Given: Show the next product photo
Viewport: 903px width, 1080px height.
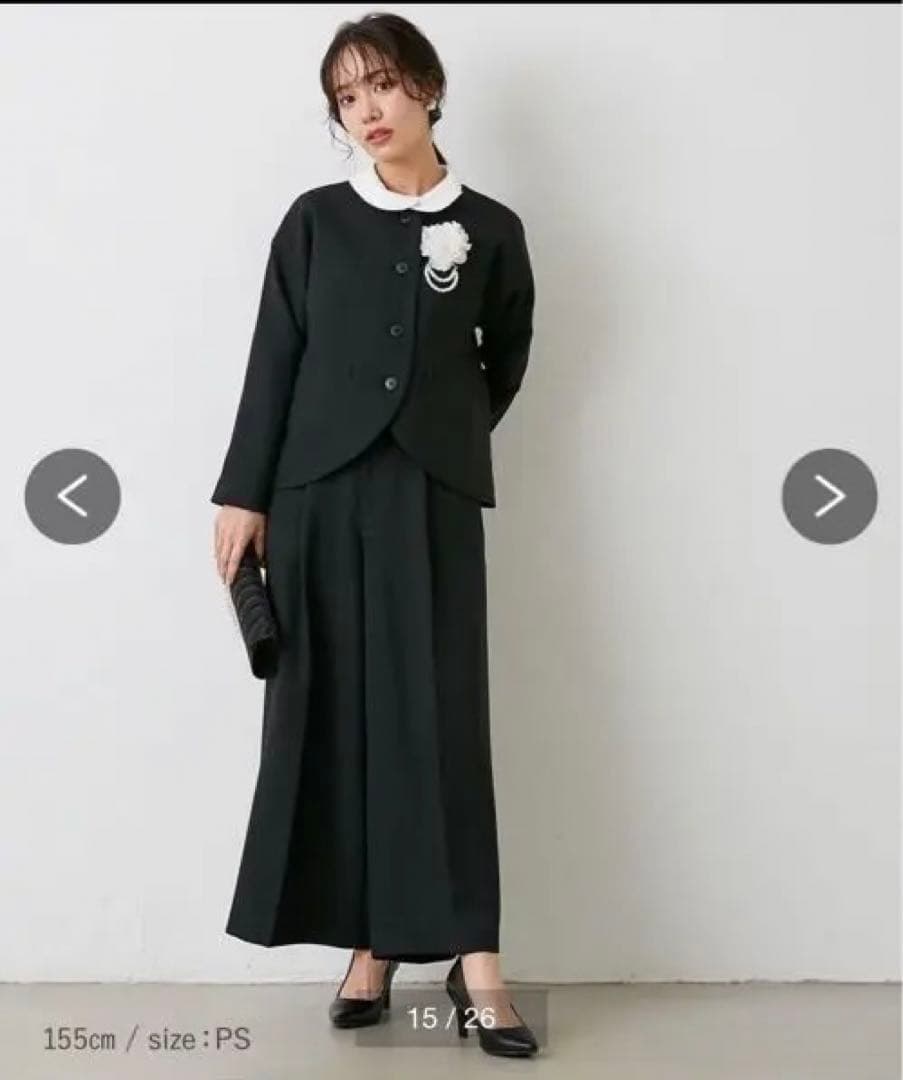Looking at the screenshot, I should click(x=829, y=496).
